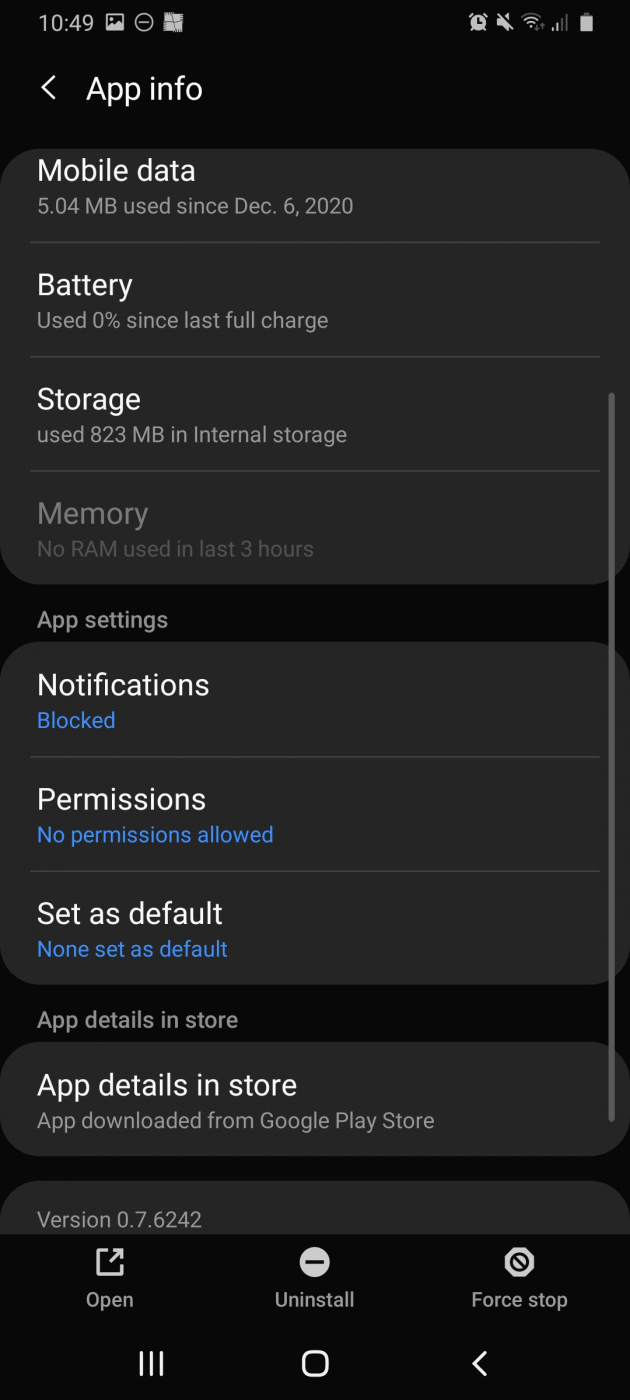Open Set as default options
The height and width of the screenshot is (1400, 630).
tap(314, 929)
